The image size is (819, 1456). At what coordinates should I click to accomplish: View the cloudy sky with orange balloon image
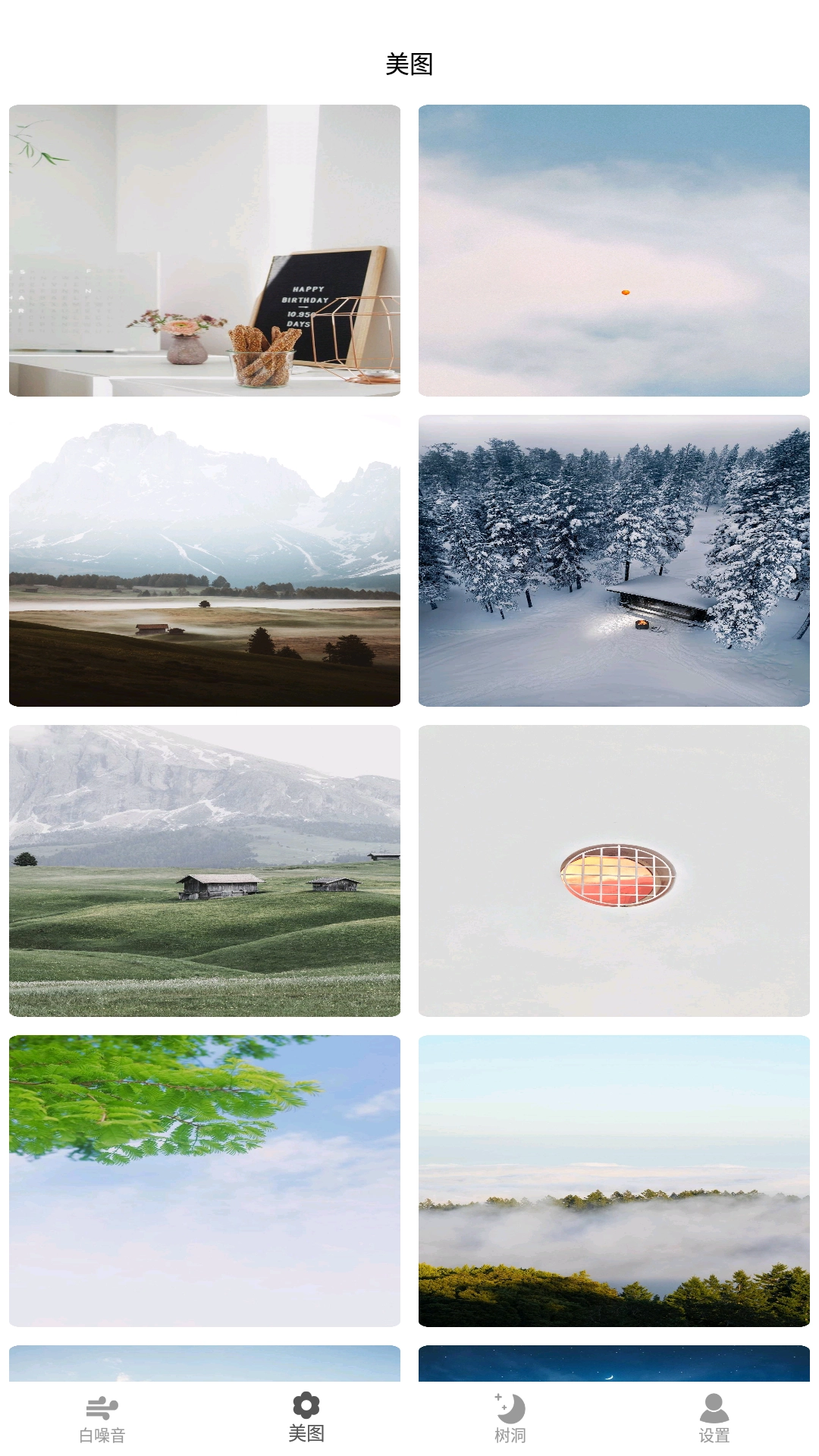point(614,250)
